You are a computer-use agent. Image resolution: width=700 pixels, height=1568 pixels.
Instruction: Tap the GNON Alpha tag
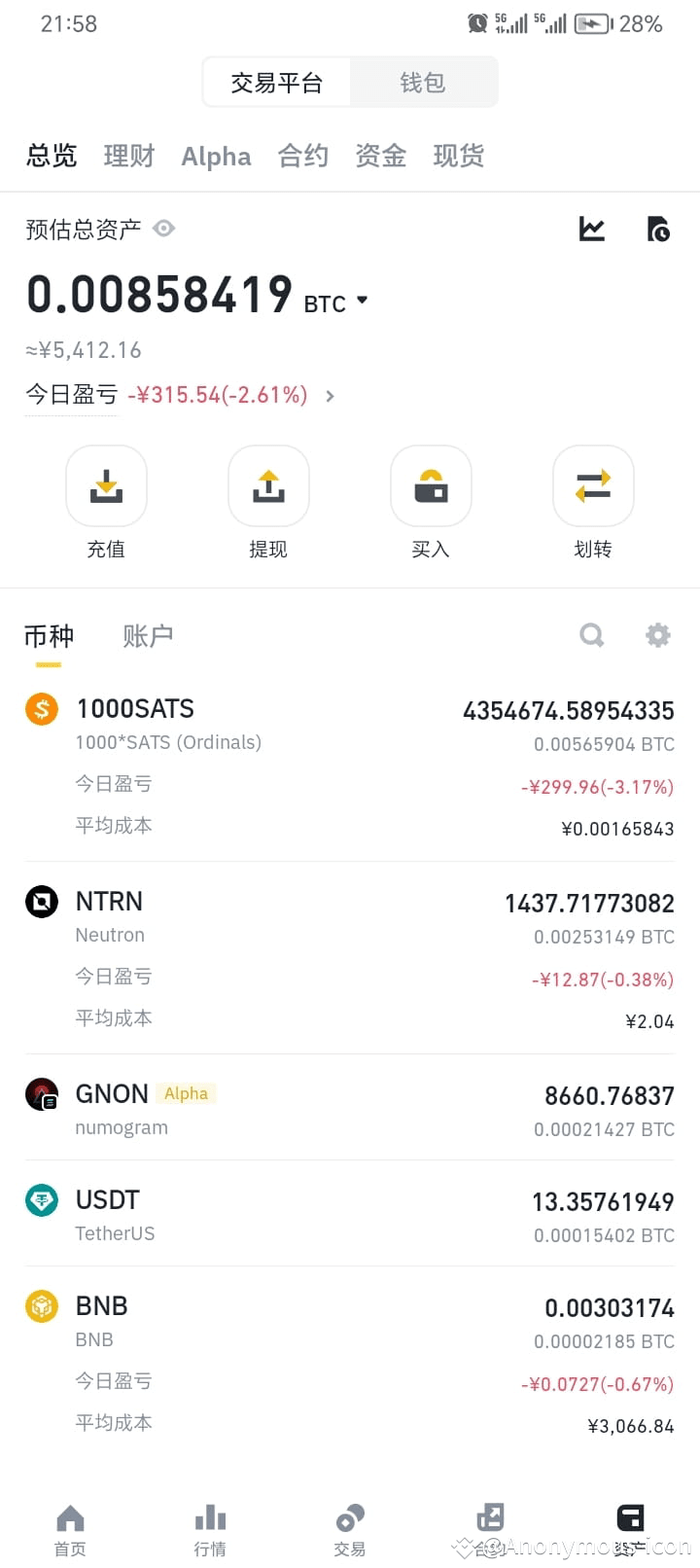[186, 1093]
